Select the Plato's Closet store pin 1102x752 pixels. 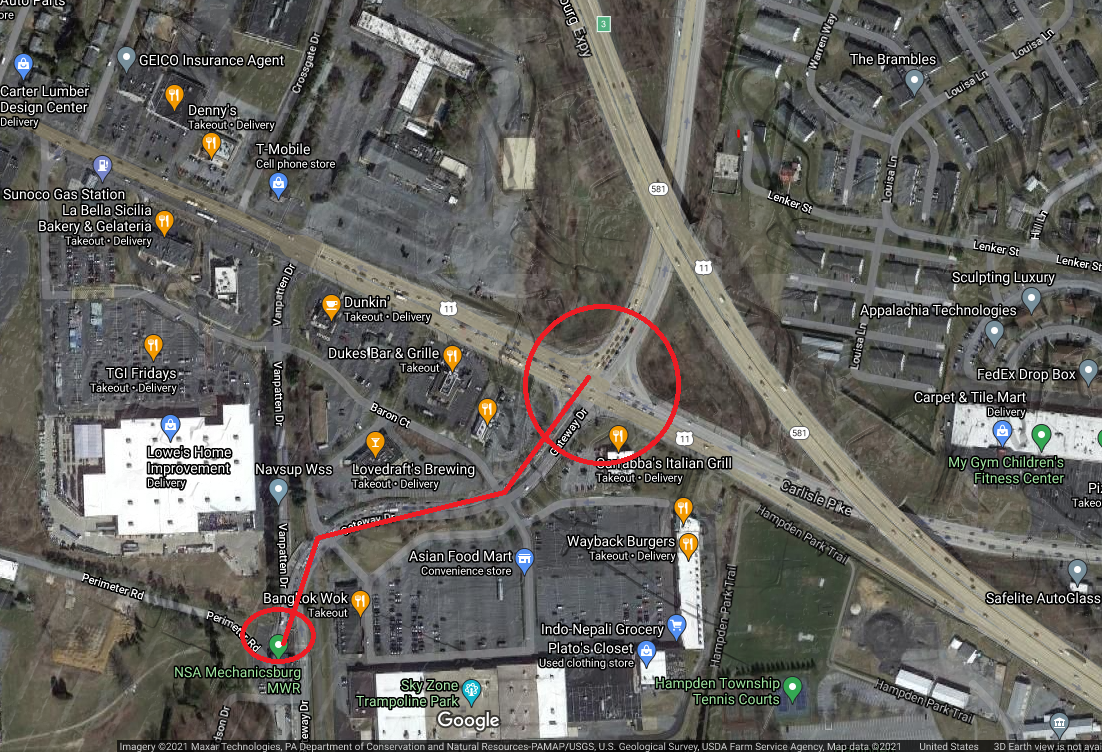647,655
